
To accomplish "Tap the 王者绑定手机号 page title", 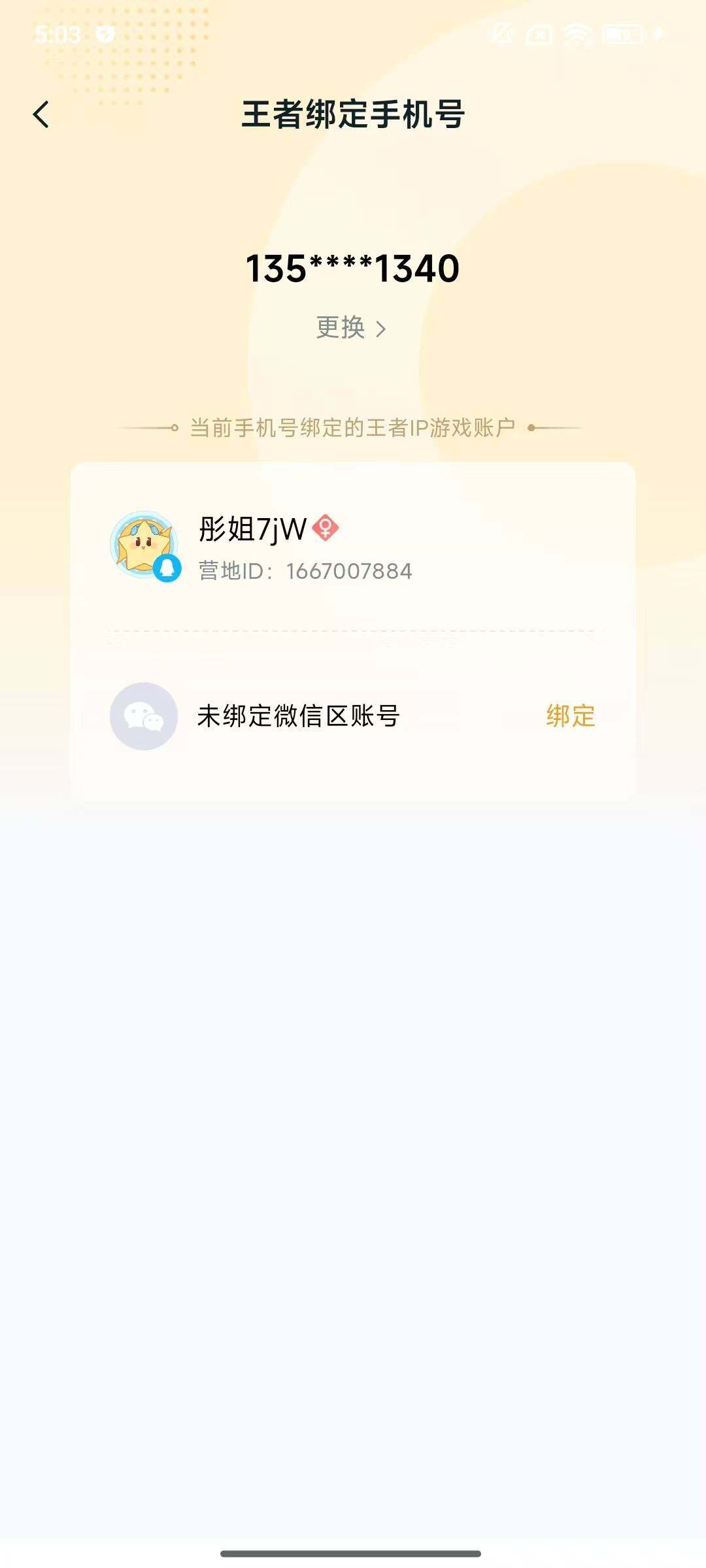I will pyautogui.click(x=353, y=112).
